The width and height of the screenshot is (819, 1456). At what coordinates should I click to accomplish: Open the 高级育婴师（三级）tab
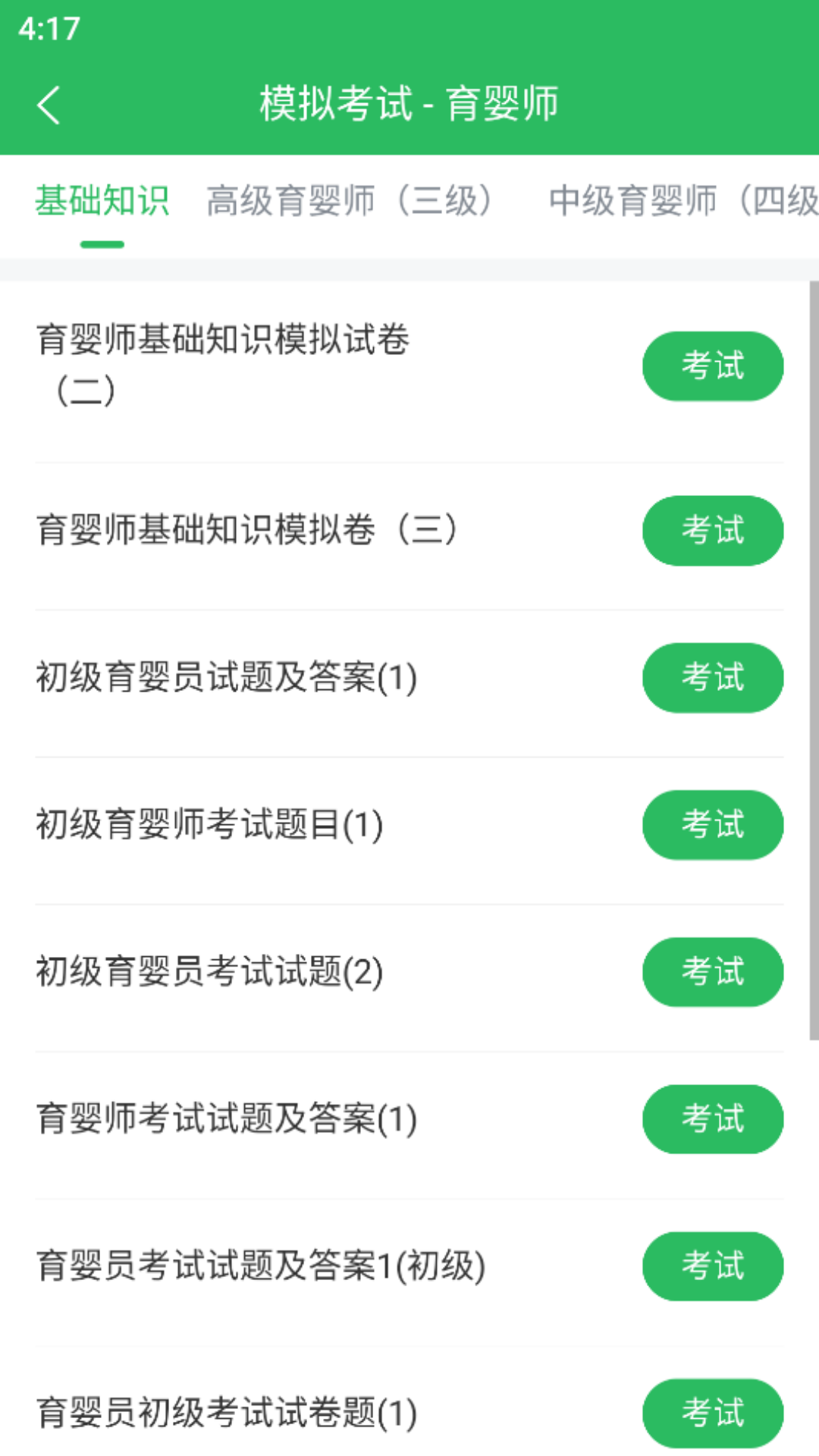point(351,200)
